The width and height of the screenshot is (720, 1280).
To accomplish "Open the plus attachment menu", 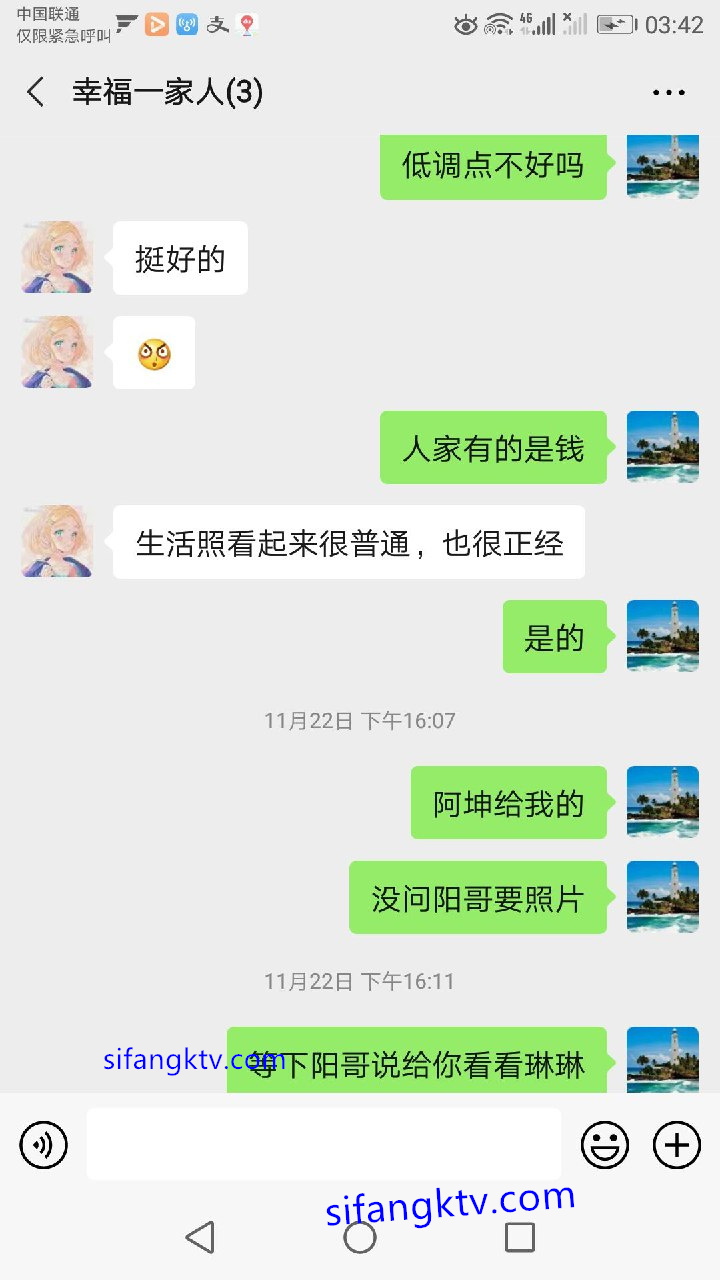I will click(677, 1145).
